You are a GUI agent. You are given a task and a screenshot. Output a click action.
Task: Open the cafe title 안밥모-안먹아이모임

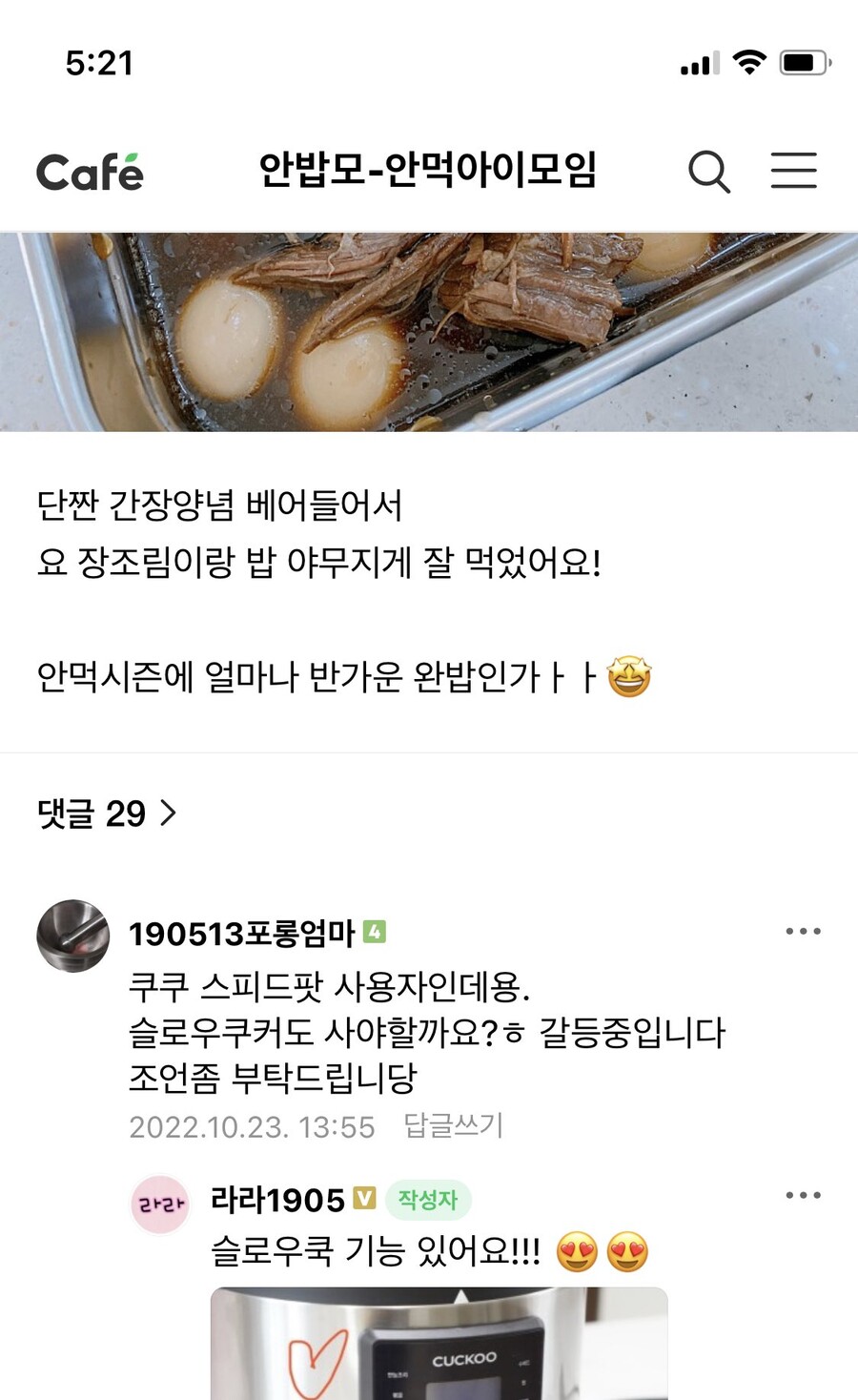click(x=429, y=172)
